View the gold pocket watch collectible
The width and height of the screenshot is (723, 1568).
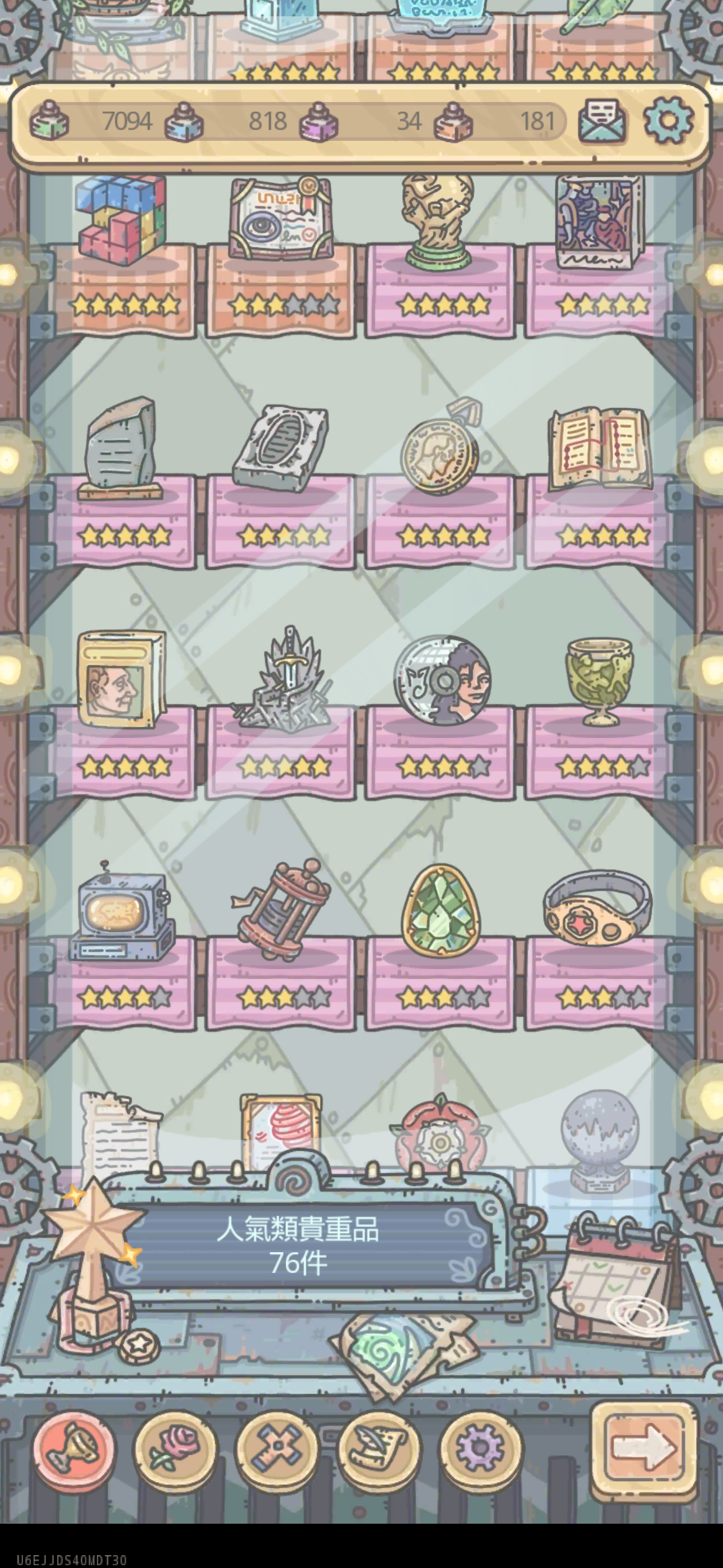tap(441, 450)
